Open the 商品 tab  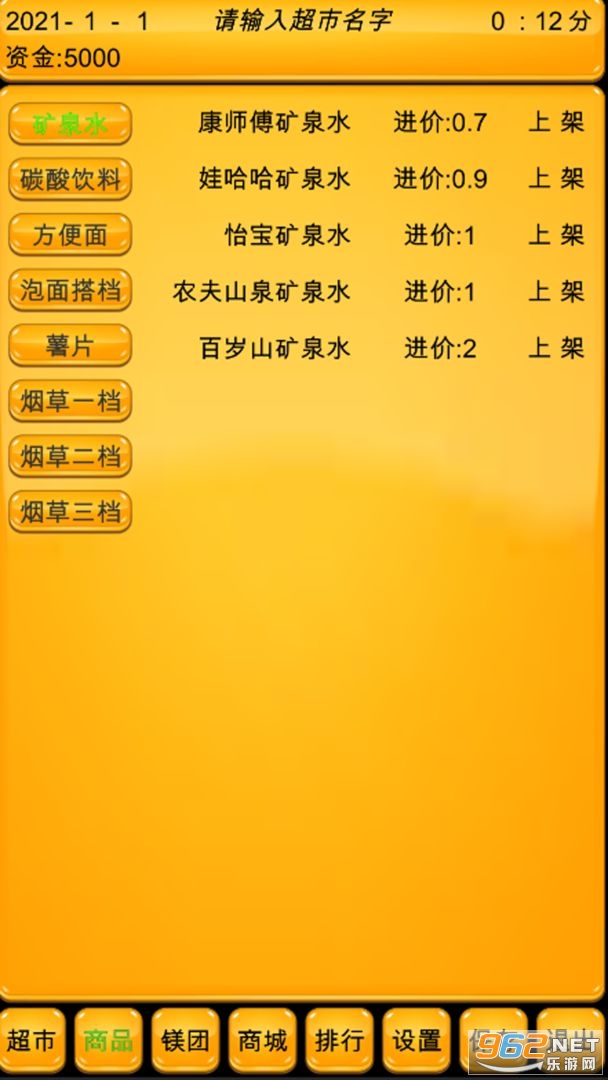(108, 1041)
